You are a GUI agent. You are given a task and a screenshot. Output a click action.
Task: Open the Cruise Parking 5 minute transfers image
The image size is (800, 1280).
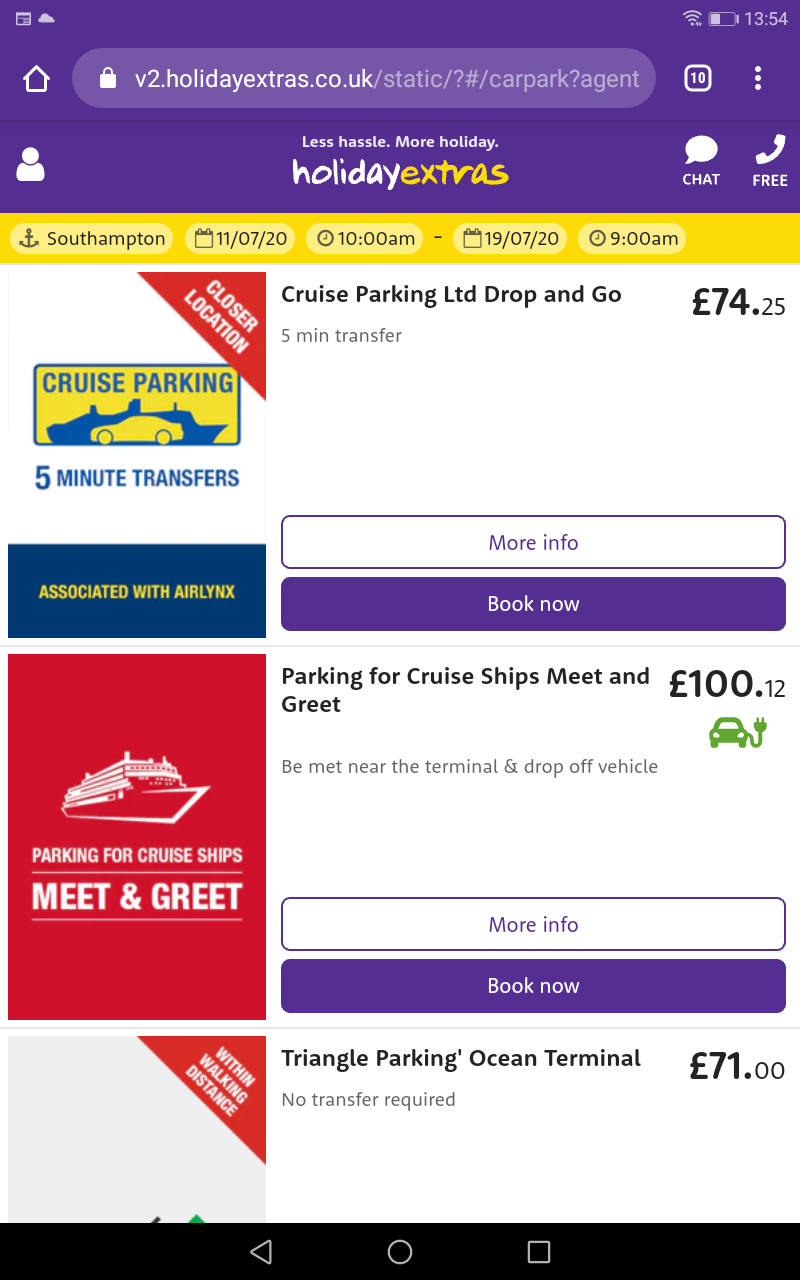(137, 455)
